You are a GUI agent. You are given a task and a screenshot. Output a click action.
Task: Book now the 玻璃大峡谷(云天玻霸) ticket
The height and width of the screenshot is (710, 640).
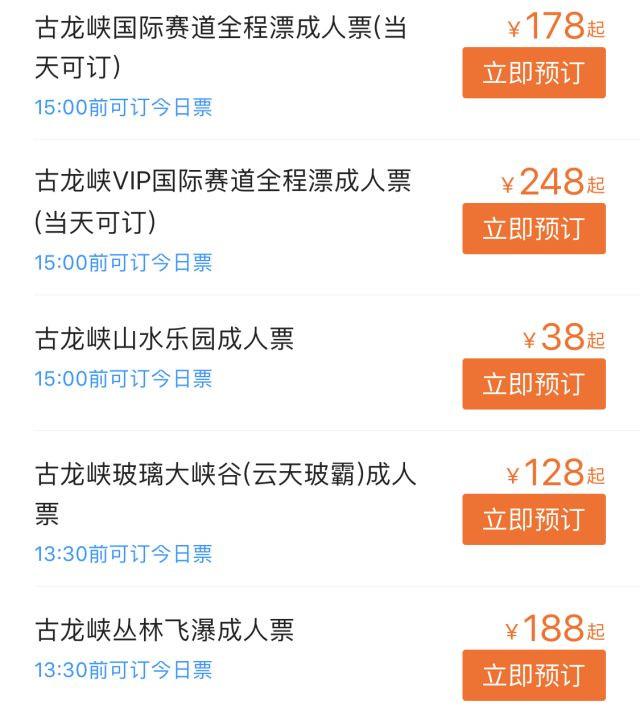(533, 519)
